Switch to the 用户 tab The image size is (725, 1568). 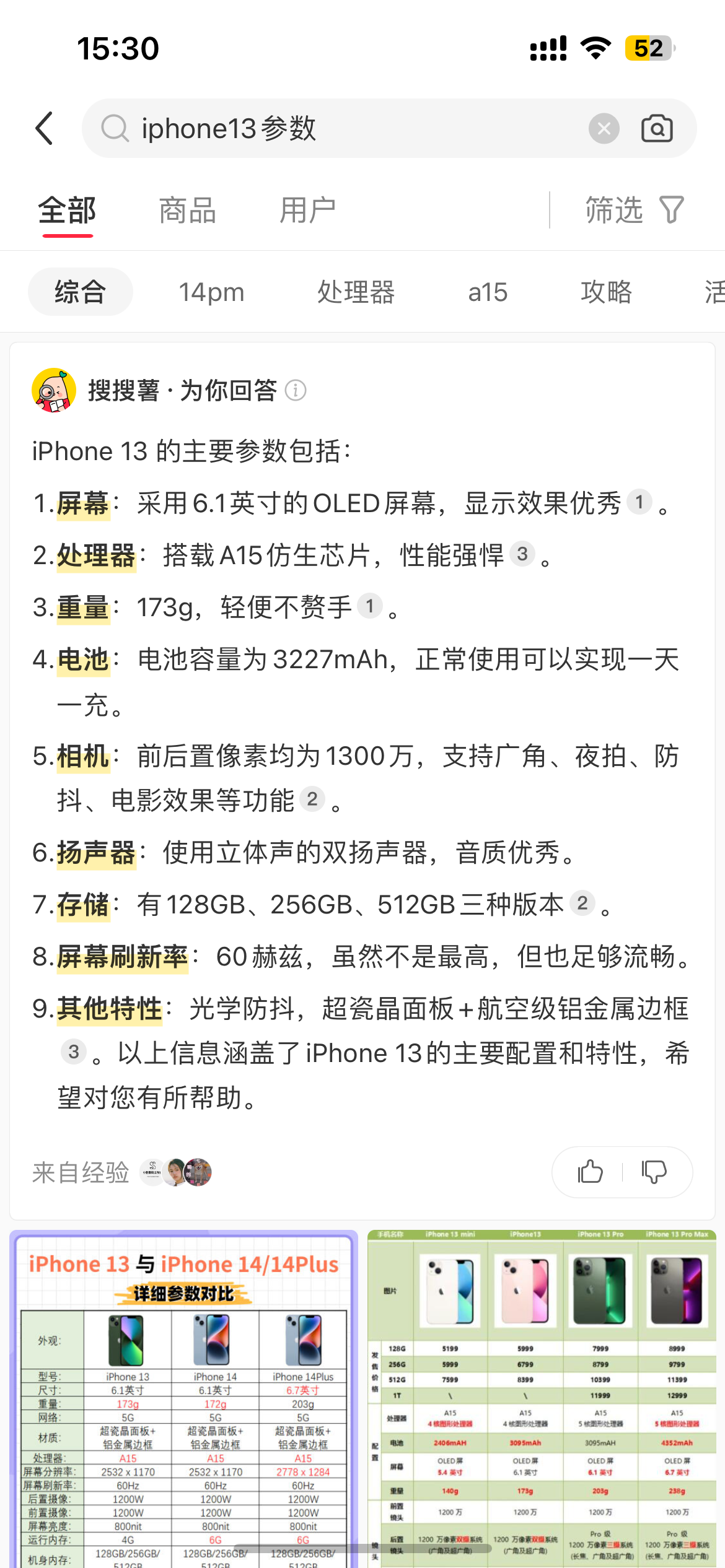click(x=307, y=211)
